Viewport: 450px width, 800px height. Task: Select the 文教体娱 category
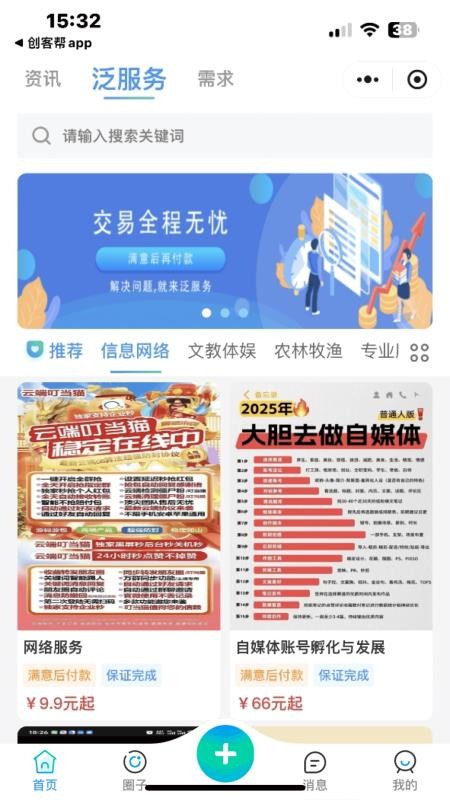coord(222,351)
